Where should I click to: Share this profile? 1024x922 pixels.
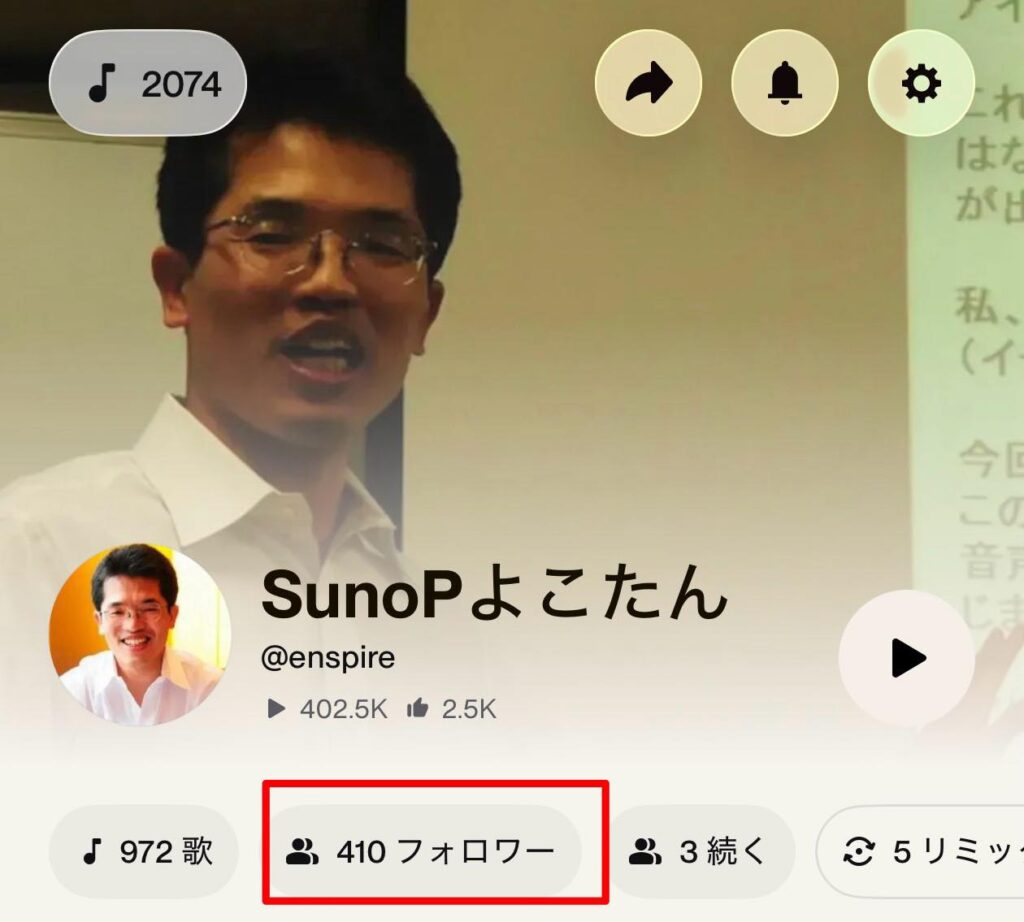point(648,84)
